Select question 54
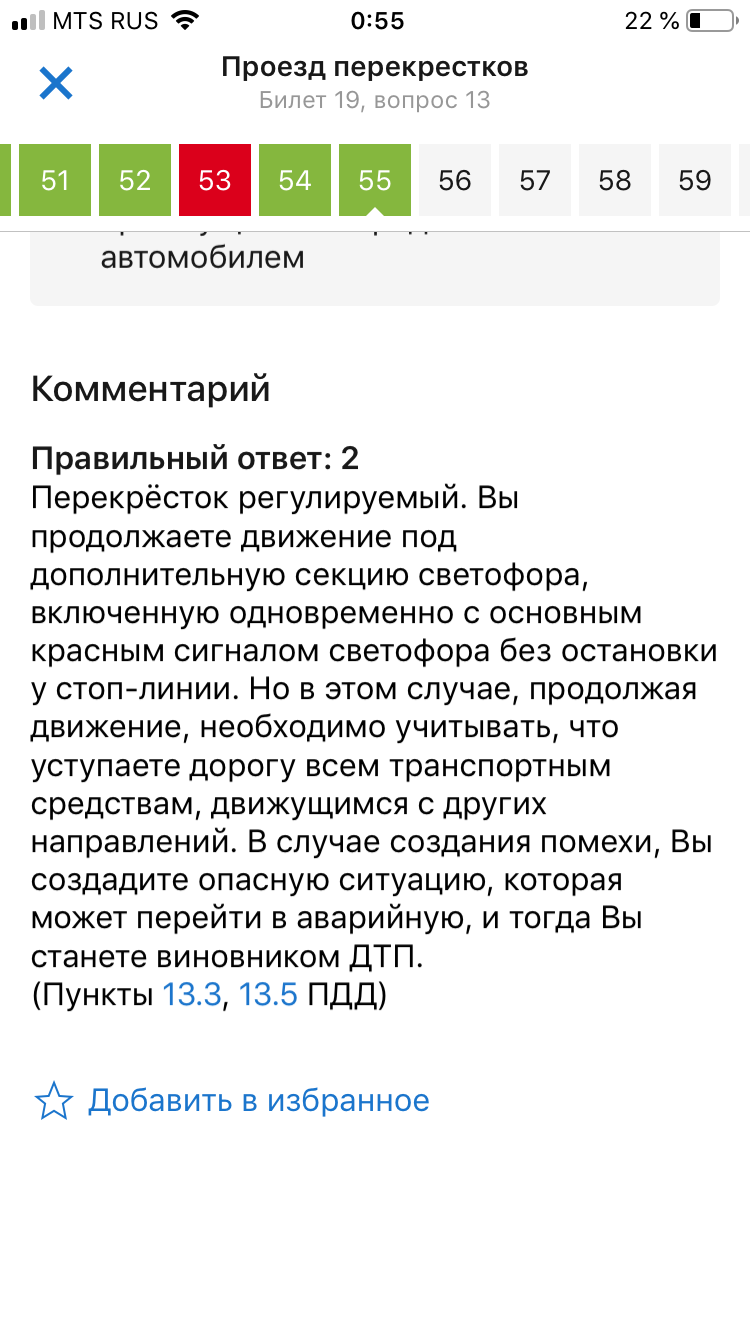750x1334 pixels. point(295,180)
